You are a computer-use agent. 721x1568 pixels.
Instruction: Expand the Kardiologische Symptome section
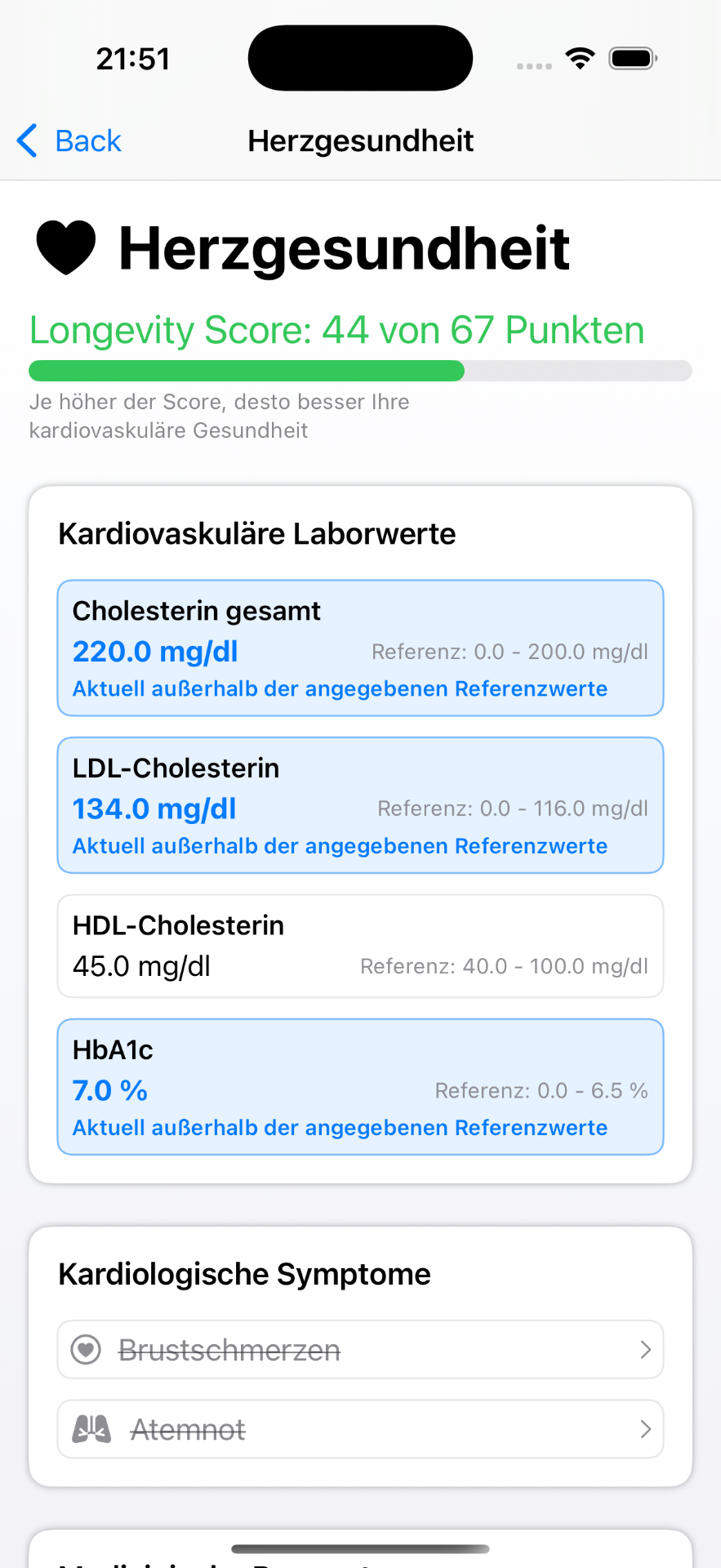243,1273
